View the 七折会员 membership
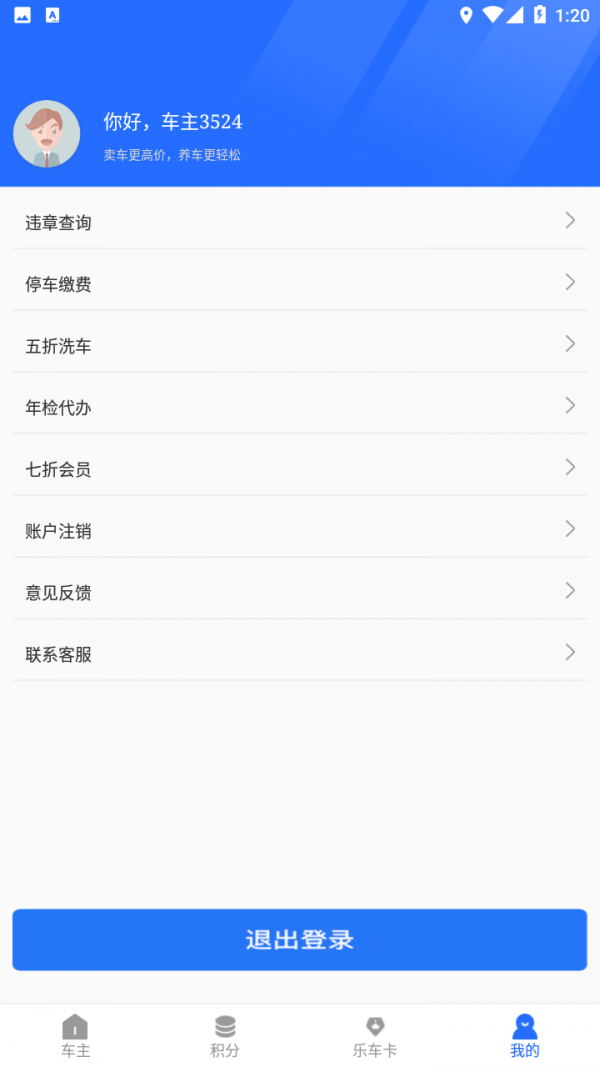The width and height of the screenshot is (600, 1067). [300, 469]
